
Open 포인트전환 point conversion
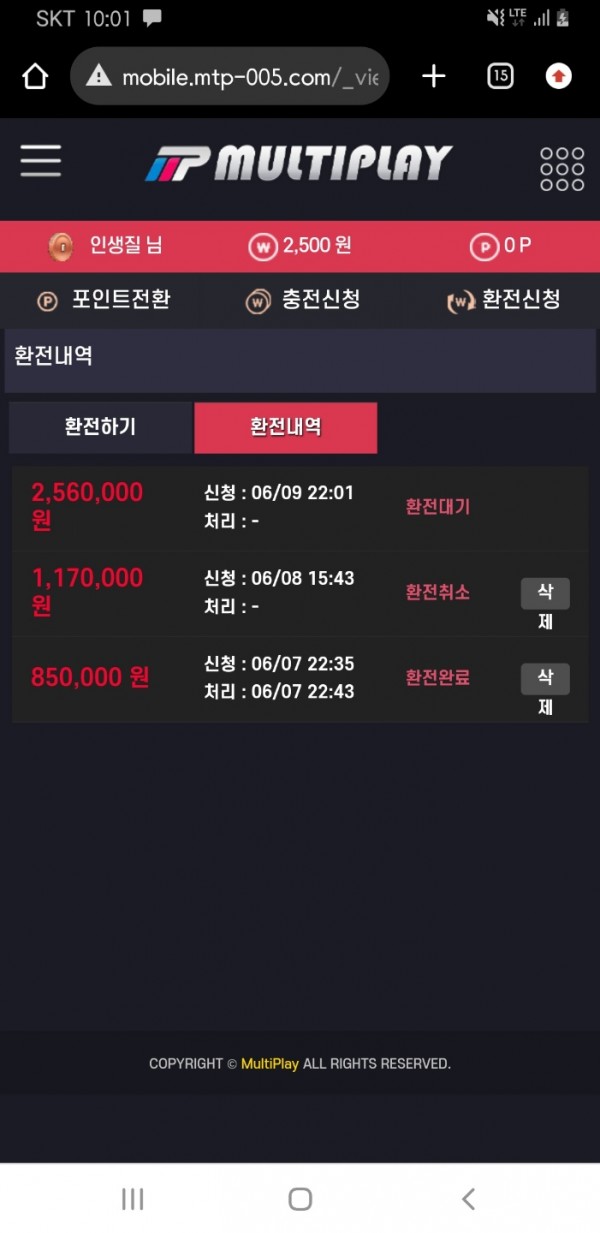tap(104, 300)
